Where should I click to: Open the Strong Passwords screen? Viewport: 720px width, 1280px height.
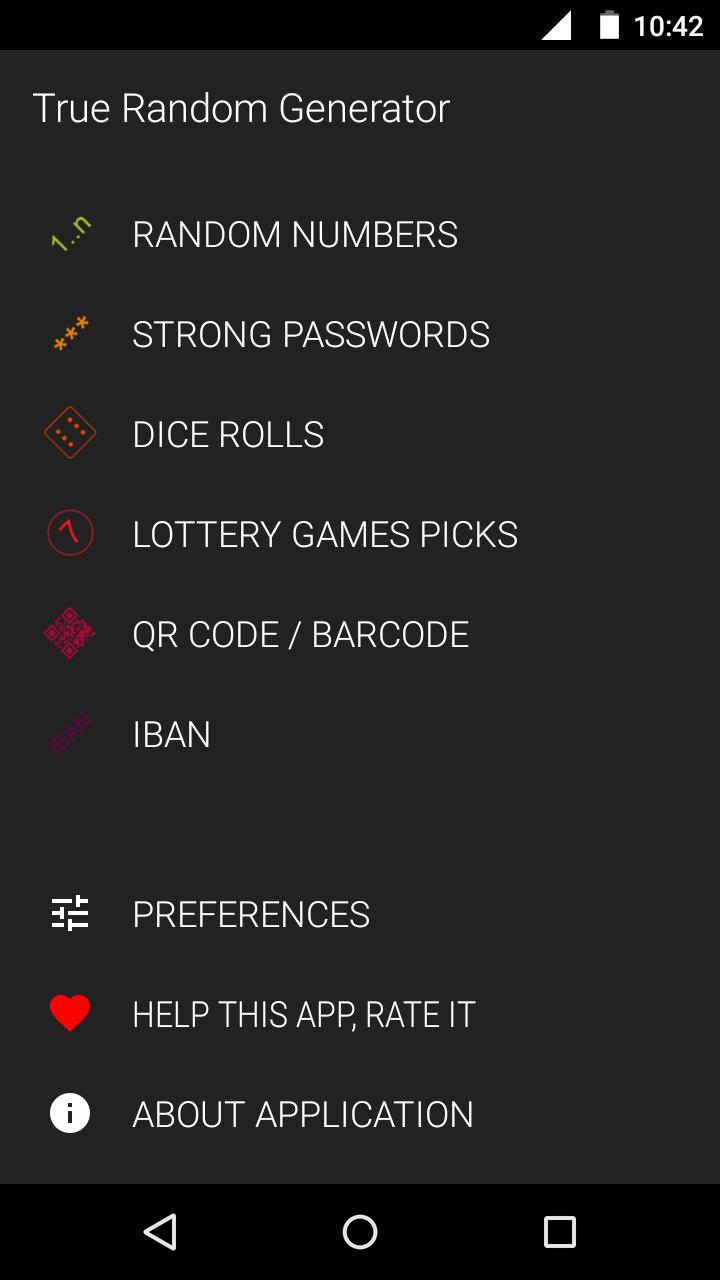click(310, 333)
